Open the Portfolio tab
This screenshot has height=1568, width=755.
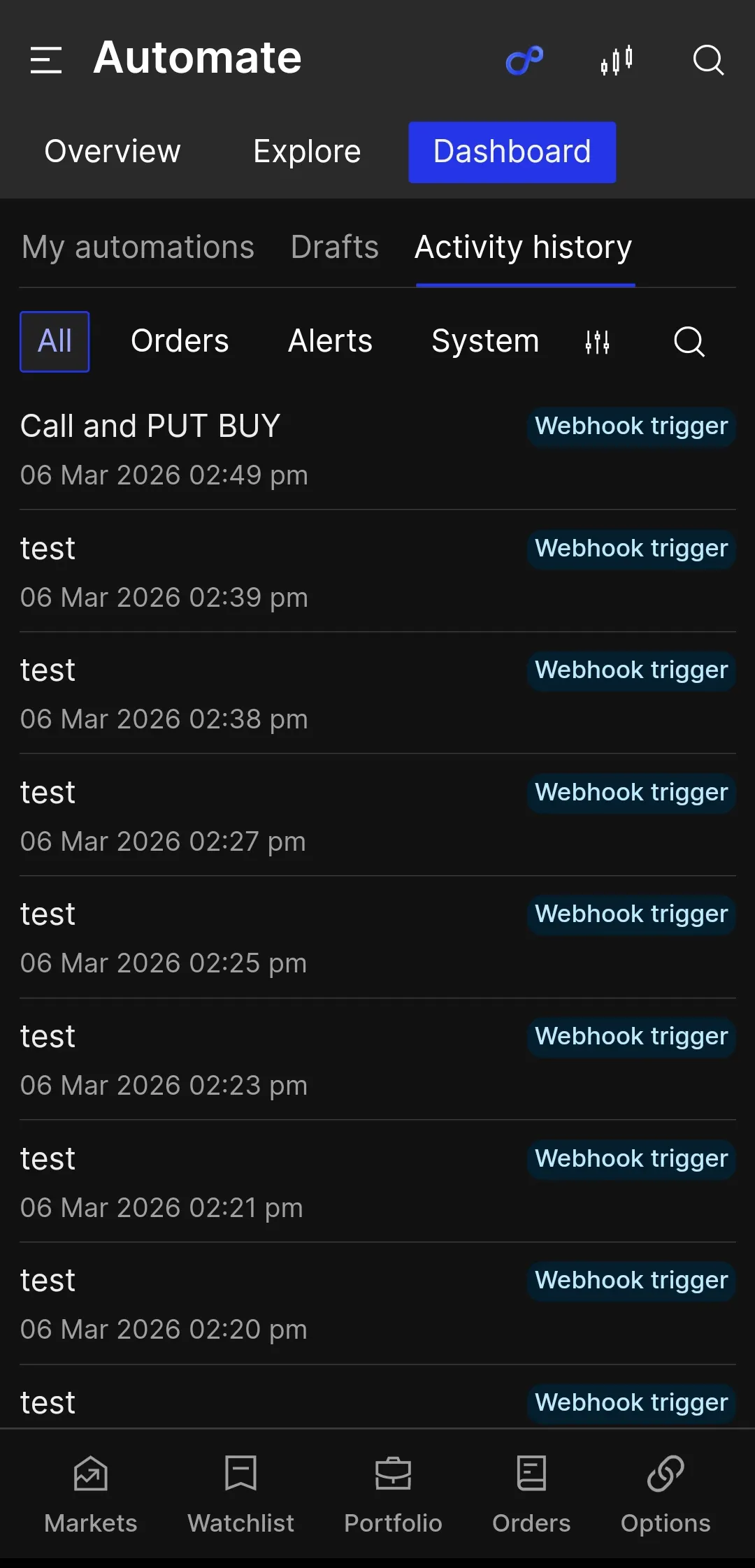(x=393, y=1495)
